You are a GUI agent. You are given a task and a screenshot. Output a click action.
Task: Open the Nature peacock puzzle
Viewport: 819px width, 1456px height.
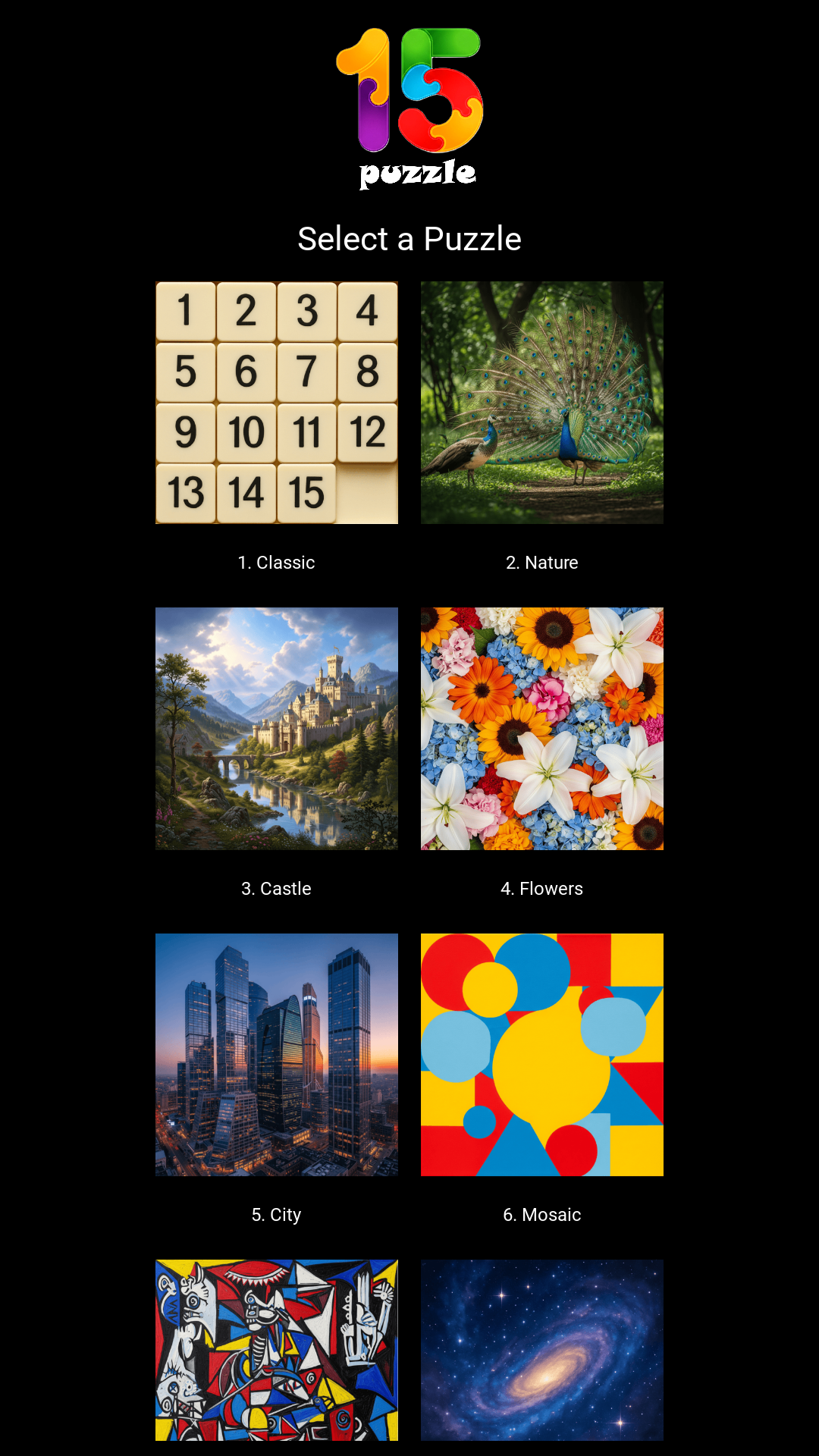tap(542, 403)
